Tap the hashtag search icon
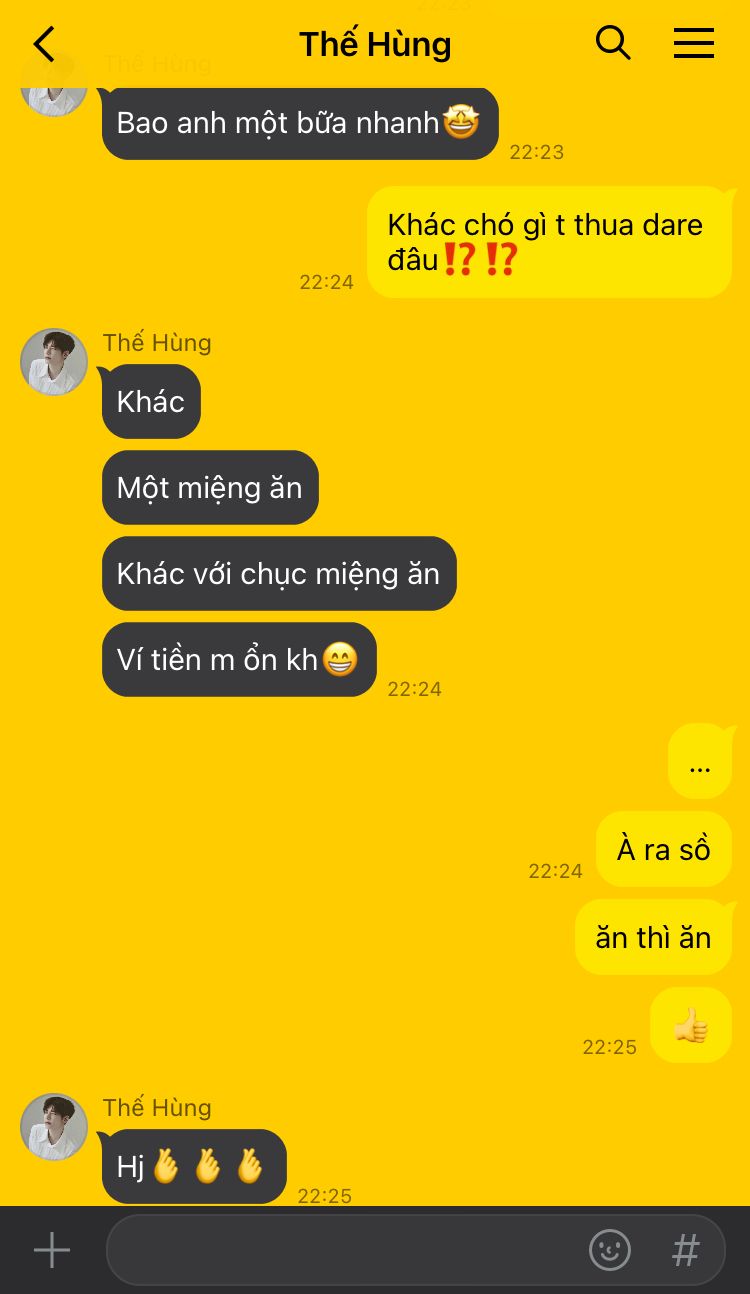The image size is (750, 1294). click(x=685, y=1250)
